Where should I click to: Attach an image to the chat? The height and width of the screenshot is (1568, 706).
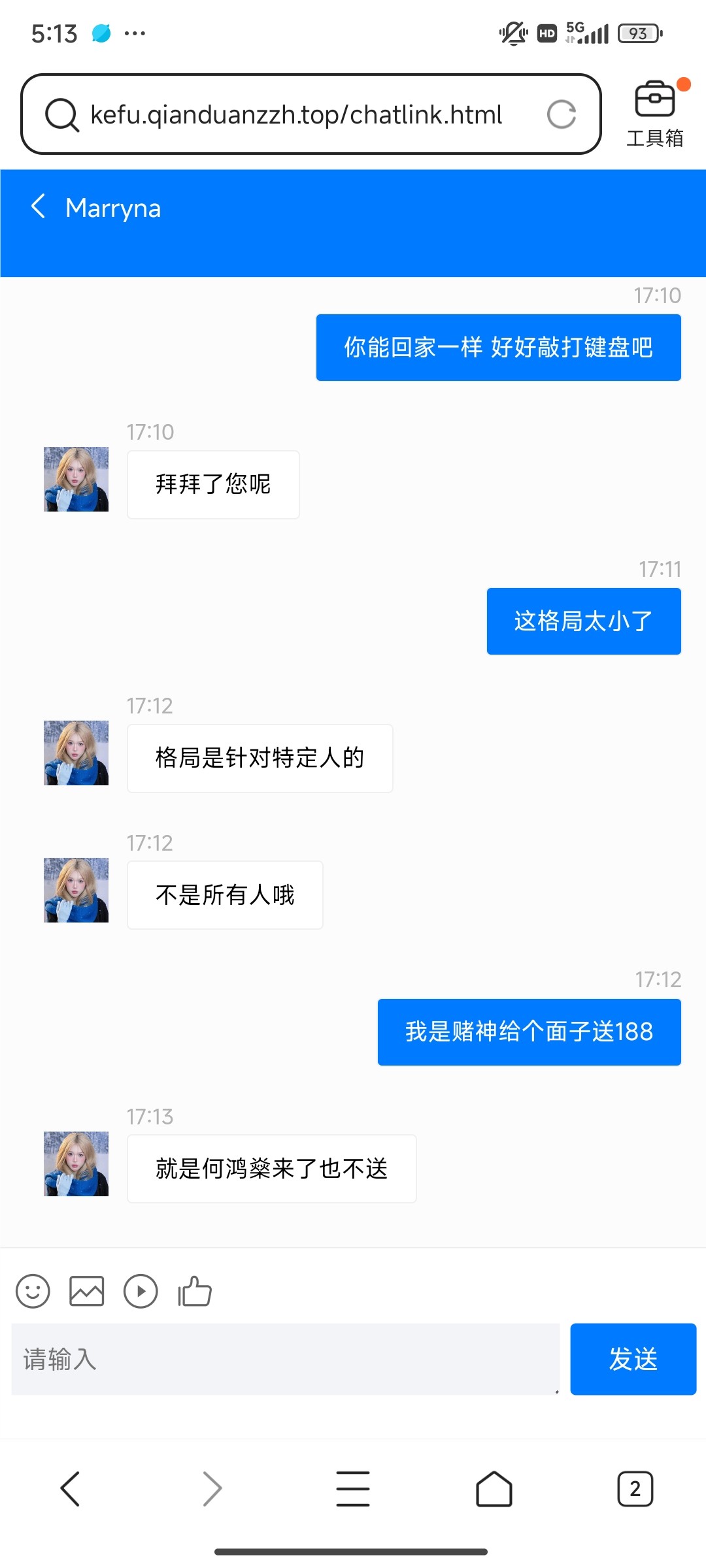[87, 1291]
